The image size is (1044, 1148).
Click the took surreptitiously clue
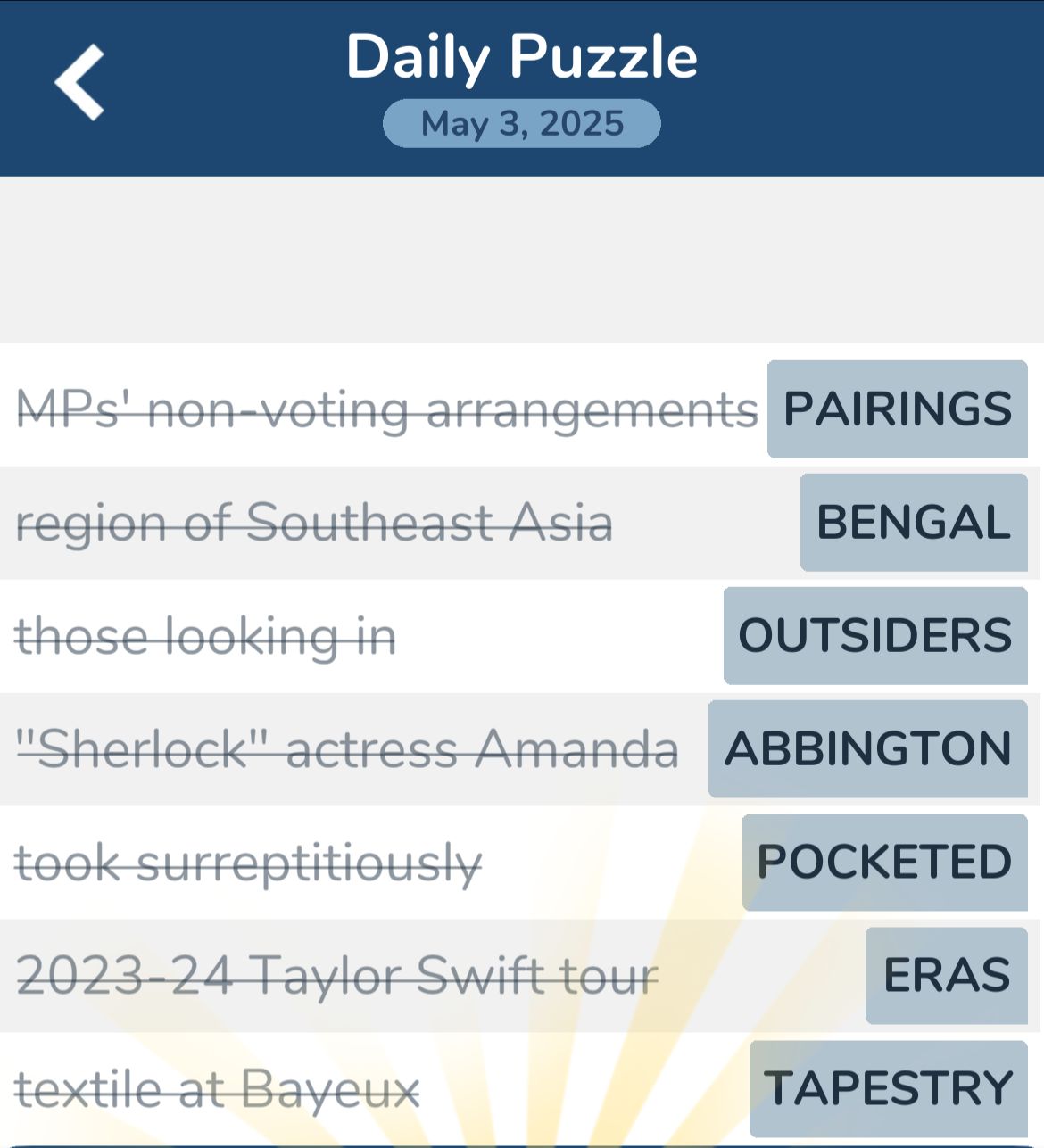[250, 862]
